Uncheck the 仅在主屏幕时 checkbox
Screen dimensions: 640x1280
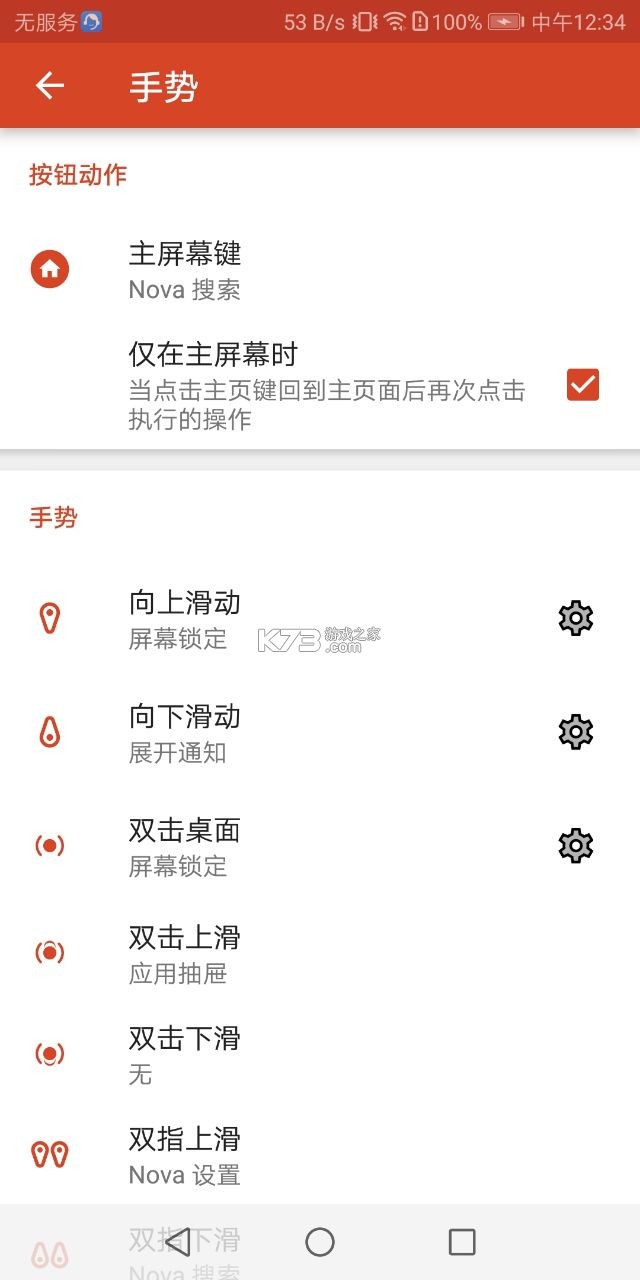[582, 385]
